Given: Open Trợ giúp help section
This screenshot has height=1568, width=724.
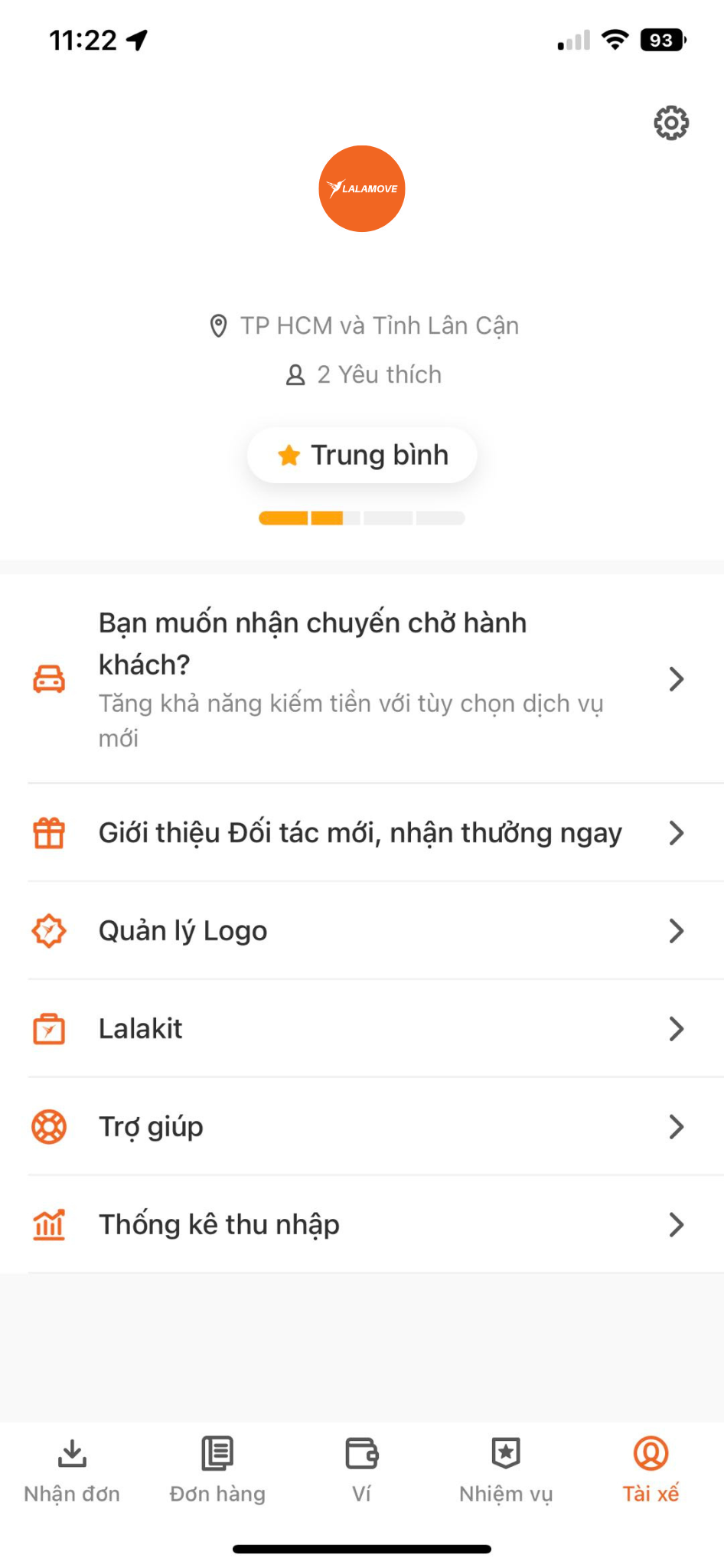Looking at the screenshot, I should pos(361,1127).
